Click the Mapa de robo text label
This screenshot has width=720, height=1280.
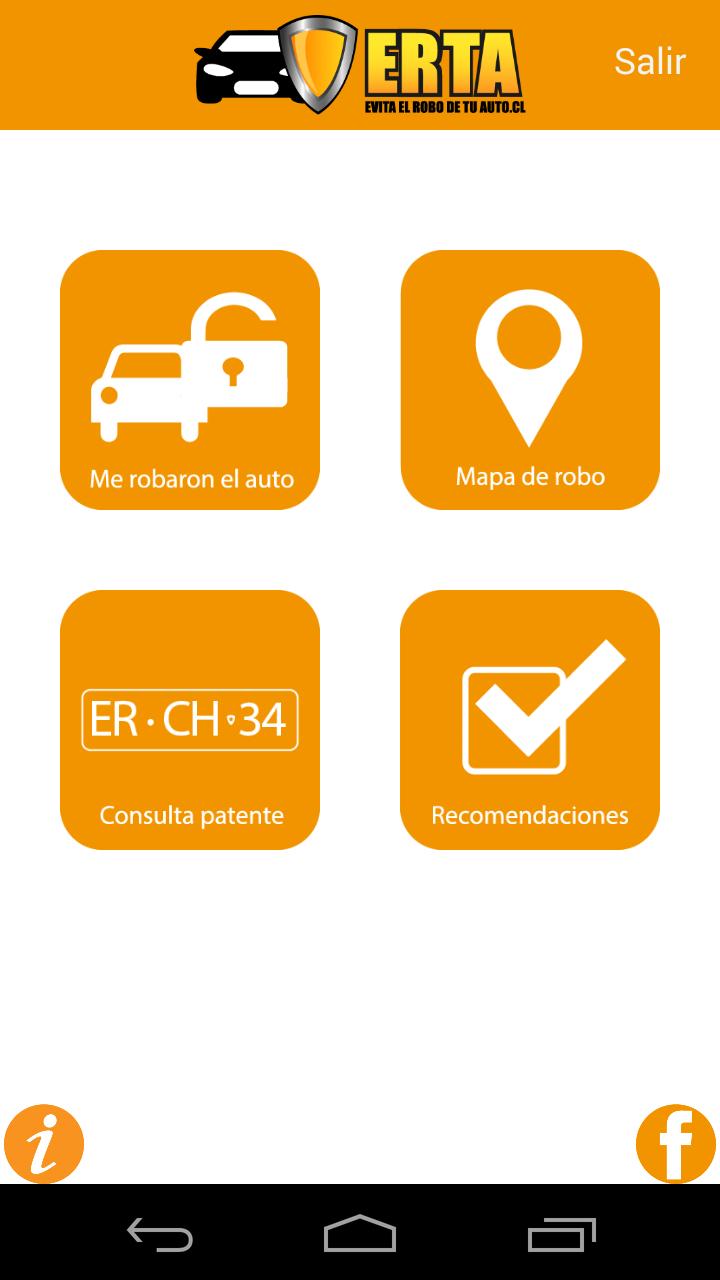[530, 476]
